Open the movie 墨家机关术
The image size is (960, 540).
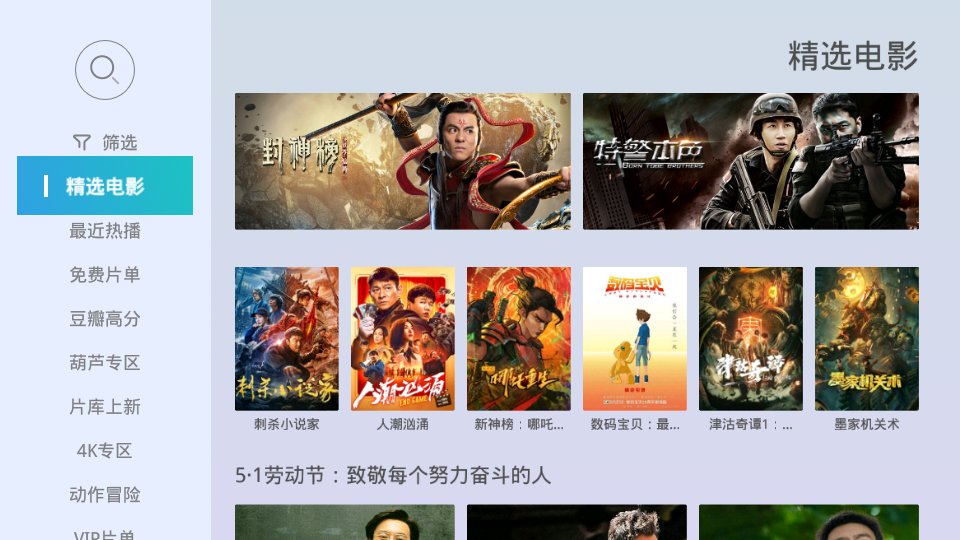[867, 339]
